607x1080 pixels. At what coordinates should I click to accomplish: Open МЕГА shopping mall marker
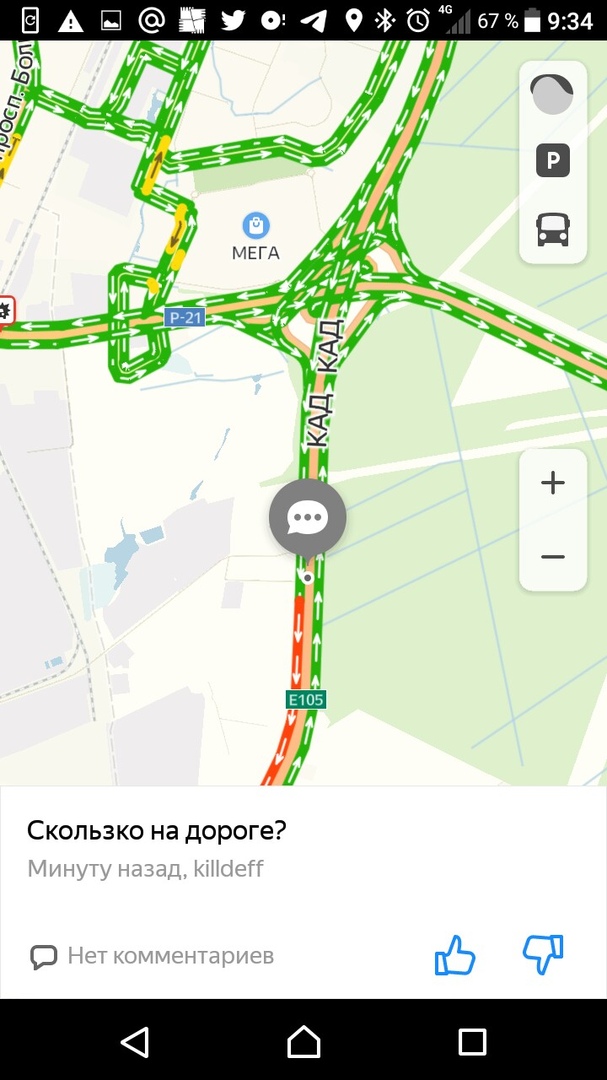pos(256,225)
